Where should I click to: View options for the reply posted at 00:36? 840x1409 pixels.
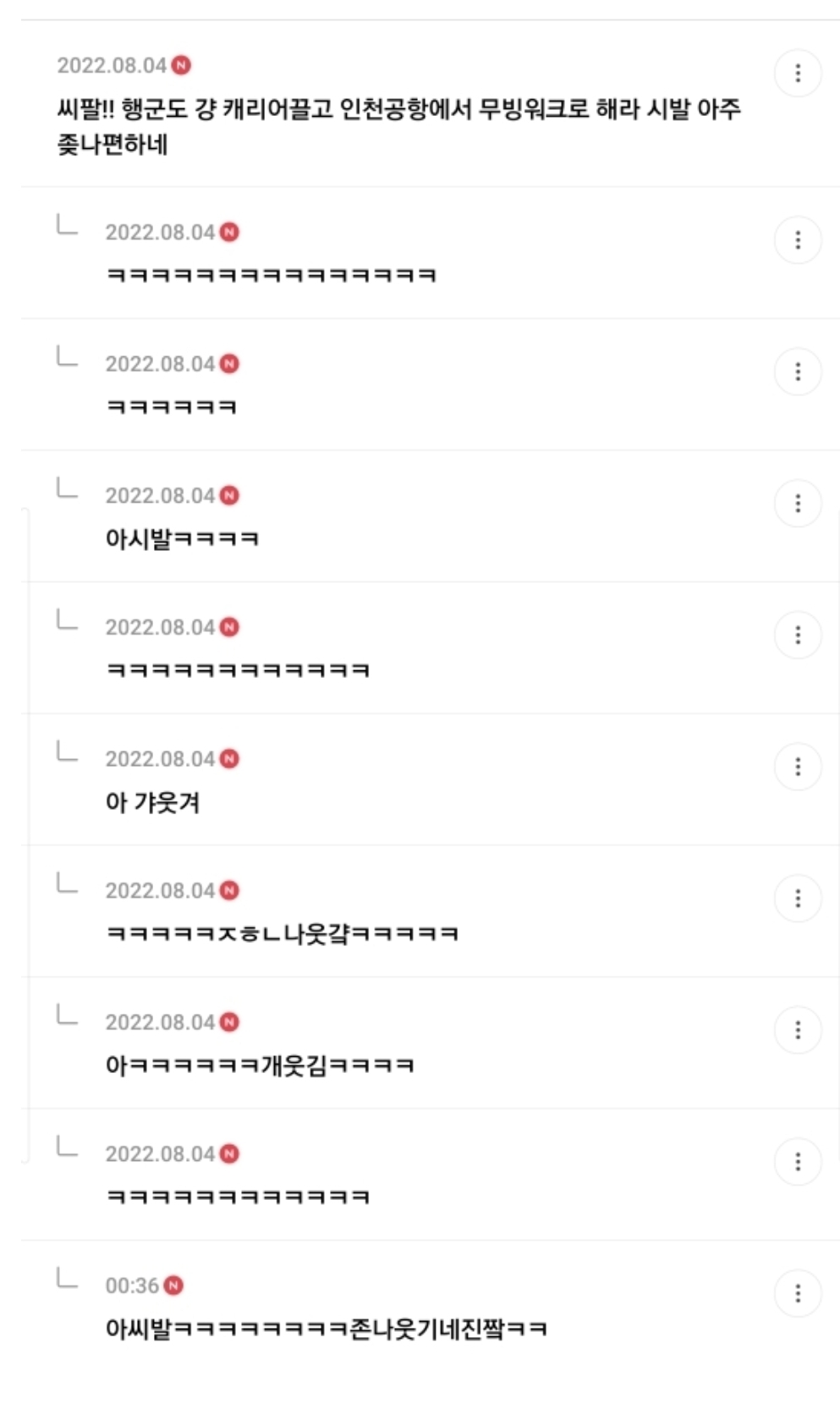point(798,1294)
